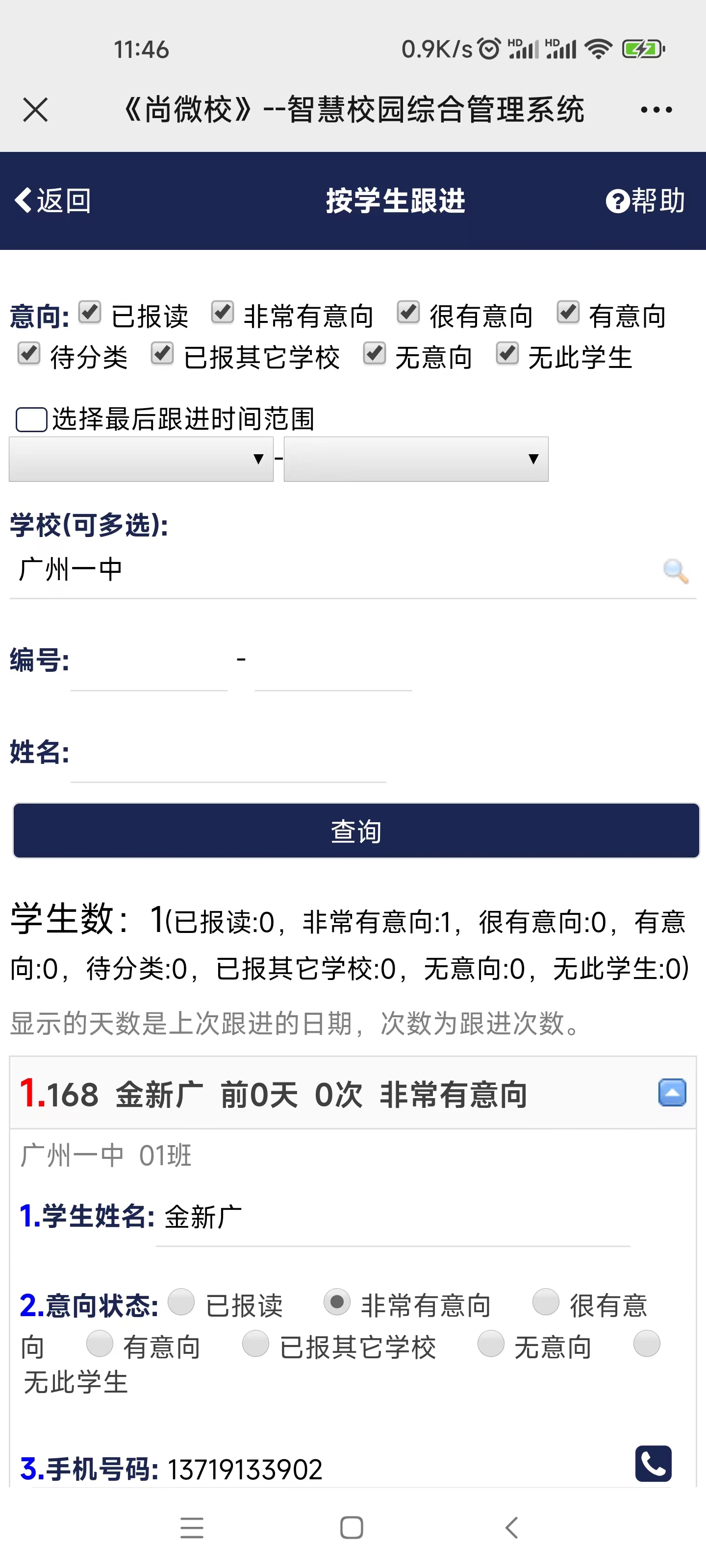
Task: Tap the 查询 search button
Action: click(x=356, y=831)
